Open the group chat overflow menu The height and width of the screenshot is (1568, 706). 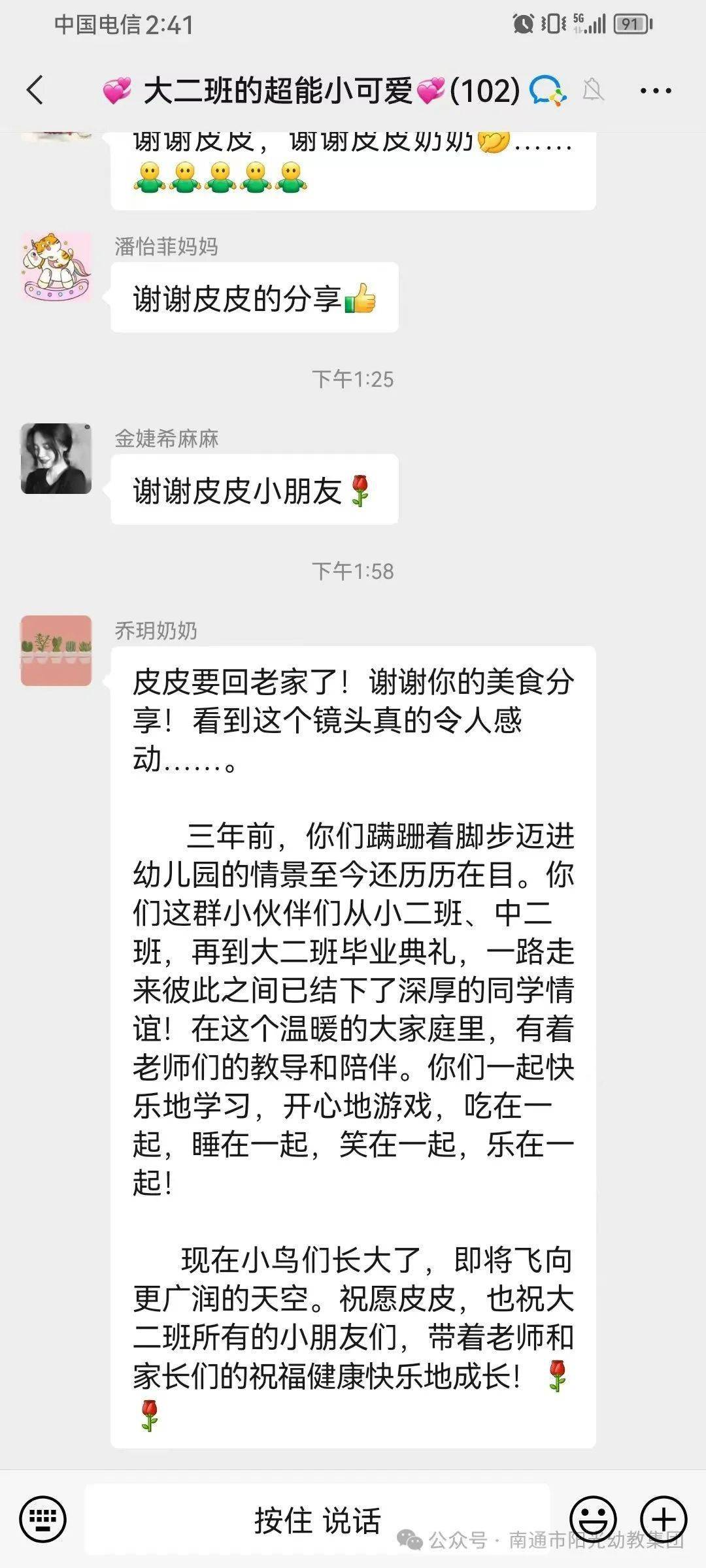(x=655, y=91)
